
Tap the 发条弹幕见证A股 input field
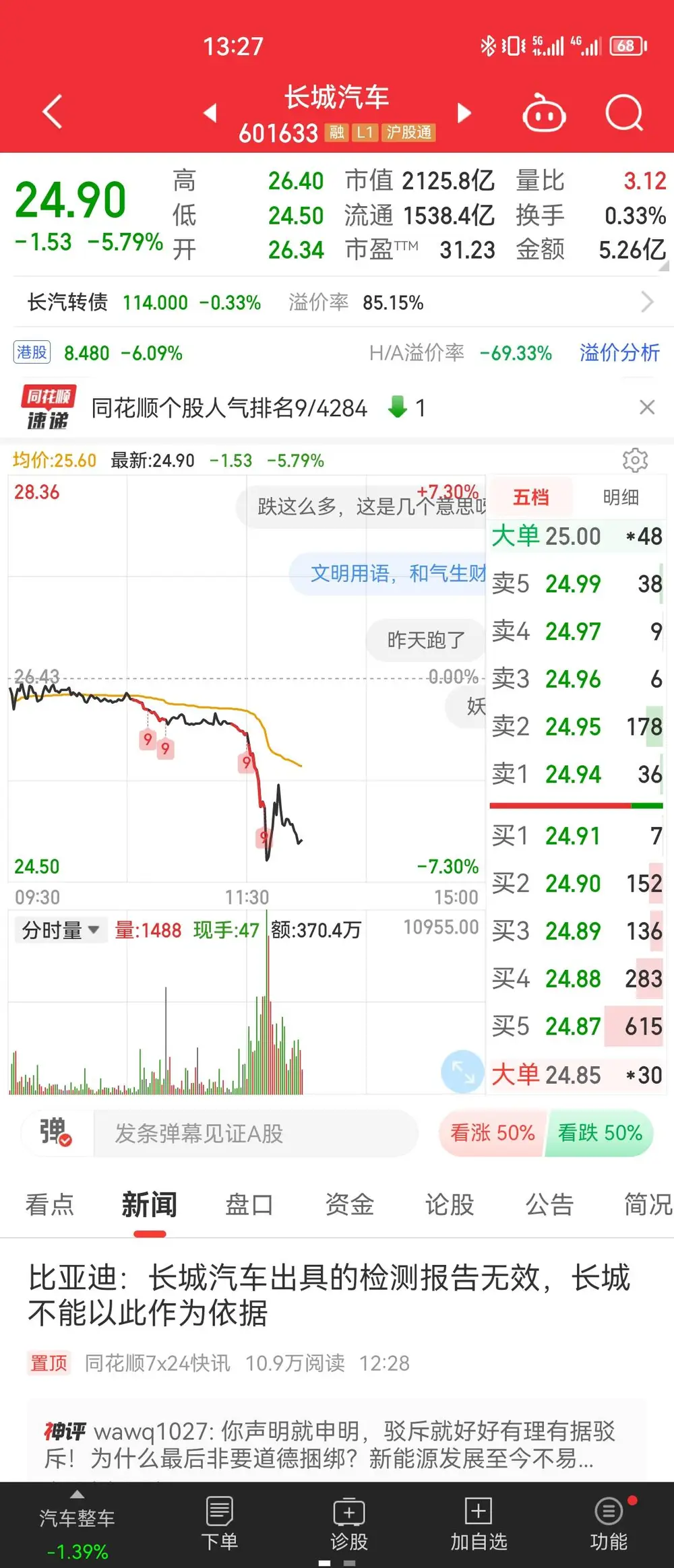(255, 1134)
